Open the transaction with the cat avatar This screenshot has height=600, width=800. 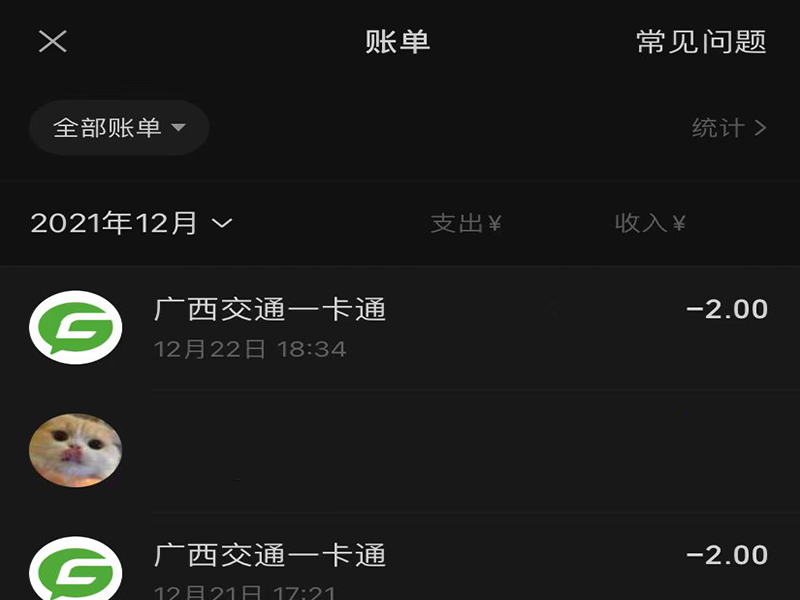(x=400, y=451)
